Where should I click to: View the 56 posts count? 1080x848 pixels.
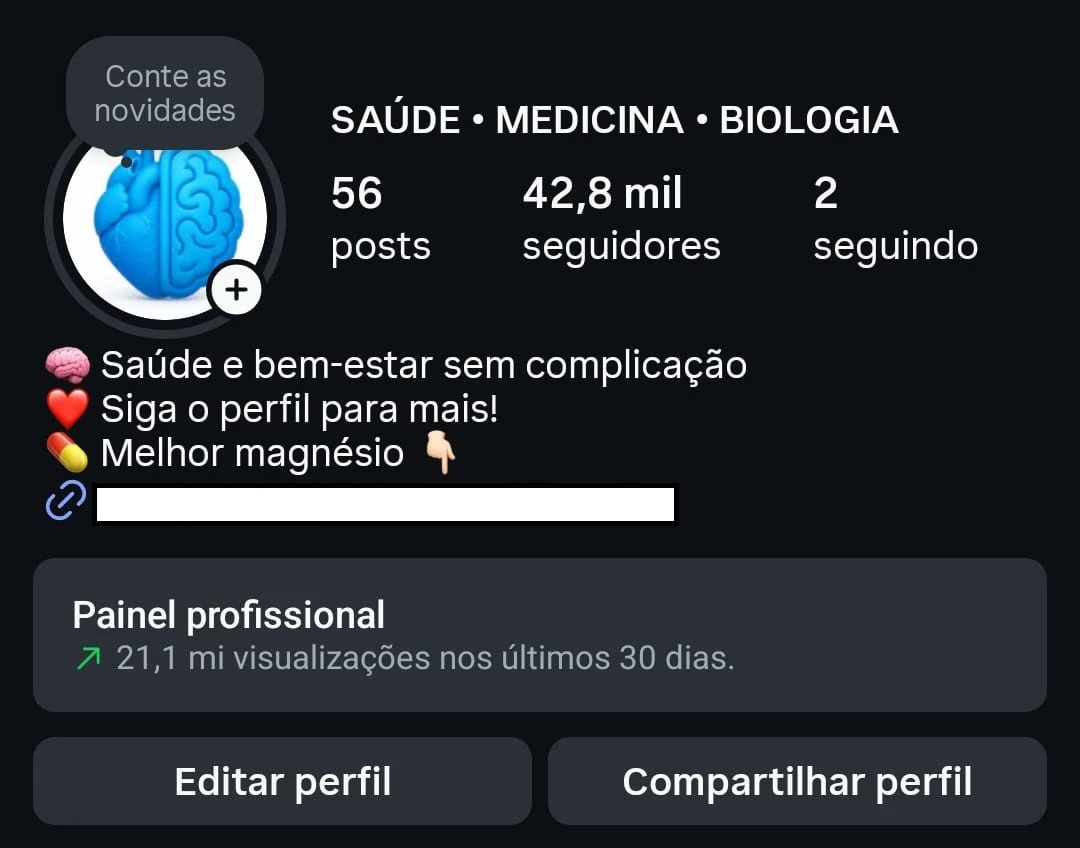tap(380, 219)
